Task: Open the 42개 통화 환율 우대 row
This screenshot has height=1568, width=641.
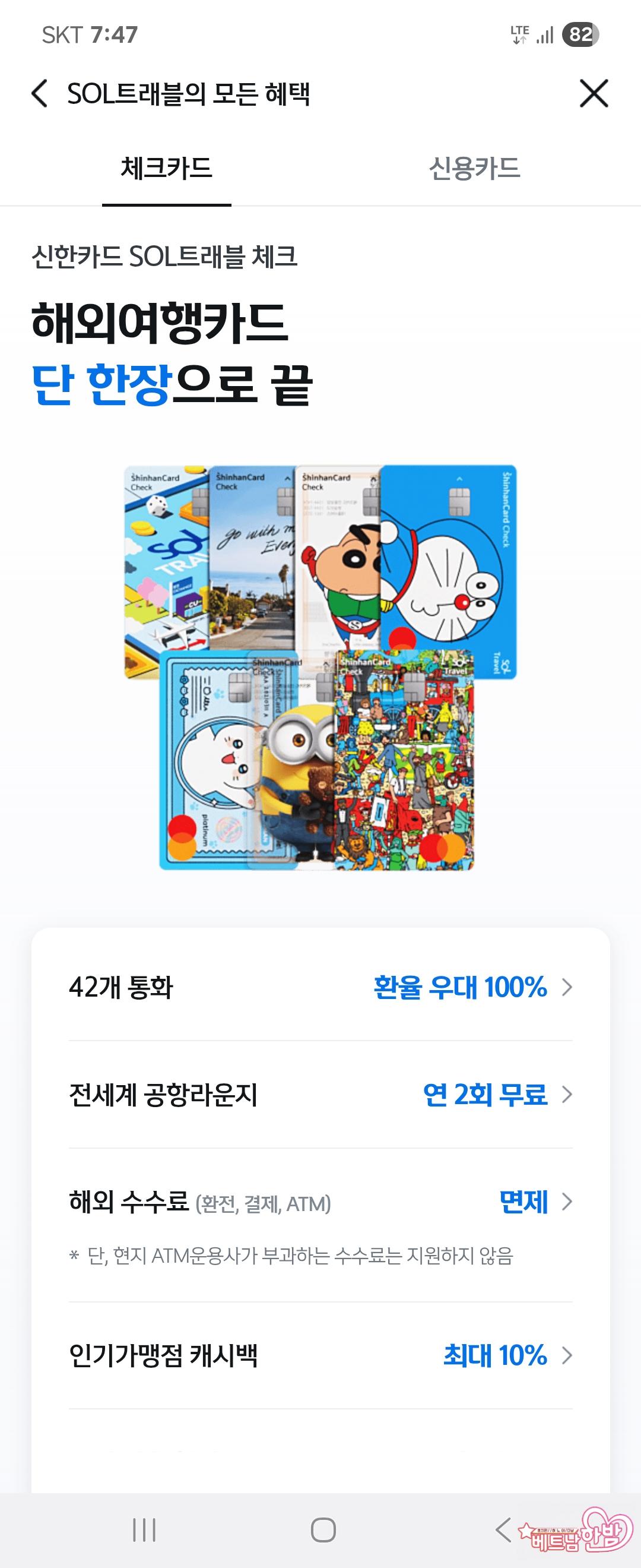Action: [x=320, y=987]
